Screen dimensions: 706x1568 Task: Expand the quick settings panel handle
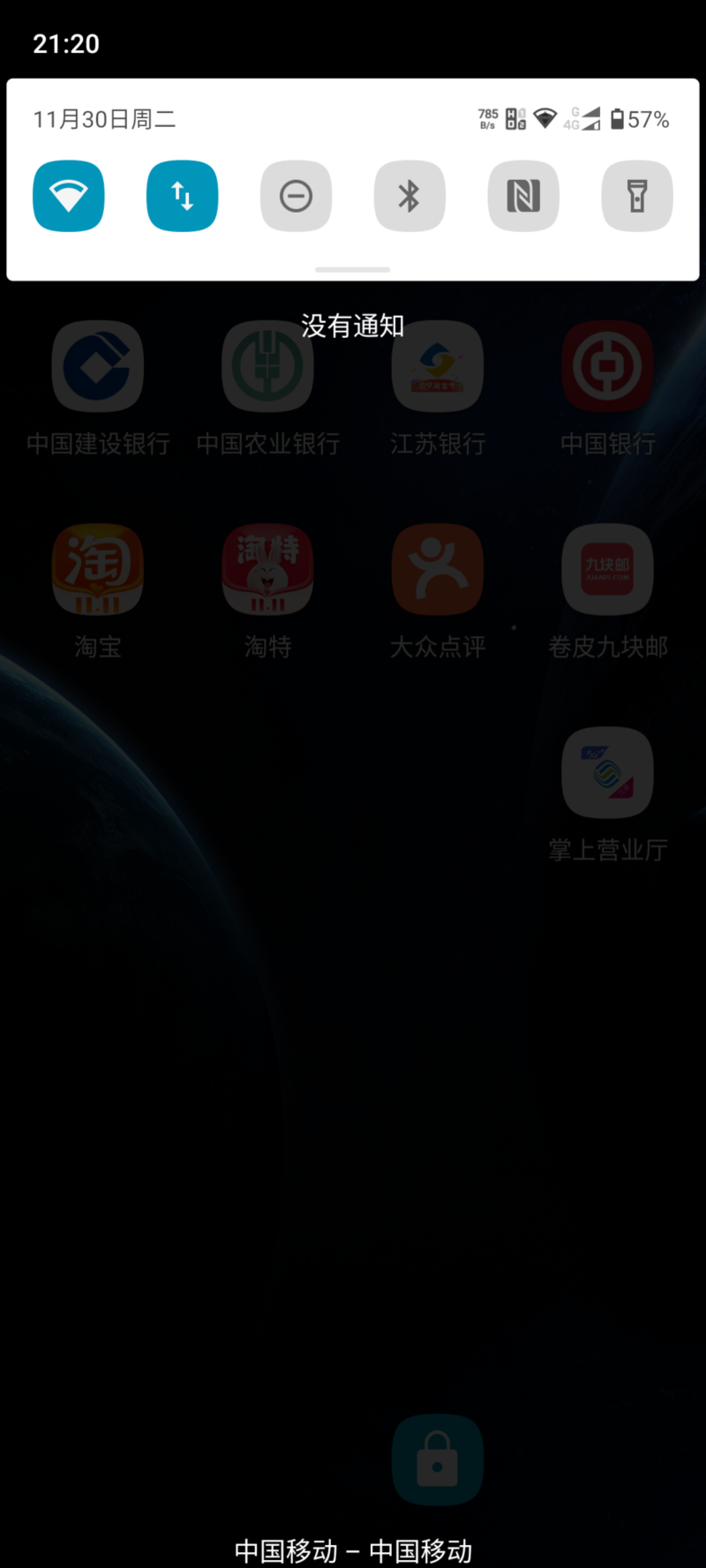[353, 269]
